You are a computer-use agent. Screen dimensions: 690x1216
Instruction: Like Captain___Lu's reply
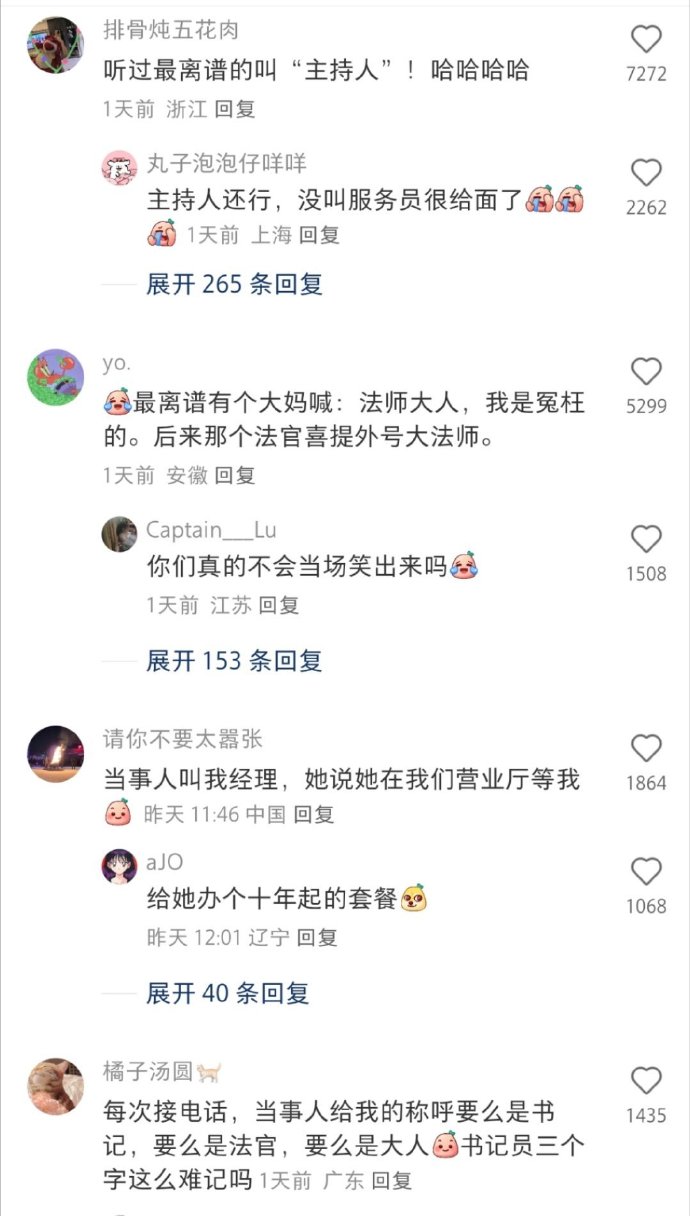pos(646,539)
